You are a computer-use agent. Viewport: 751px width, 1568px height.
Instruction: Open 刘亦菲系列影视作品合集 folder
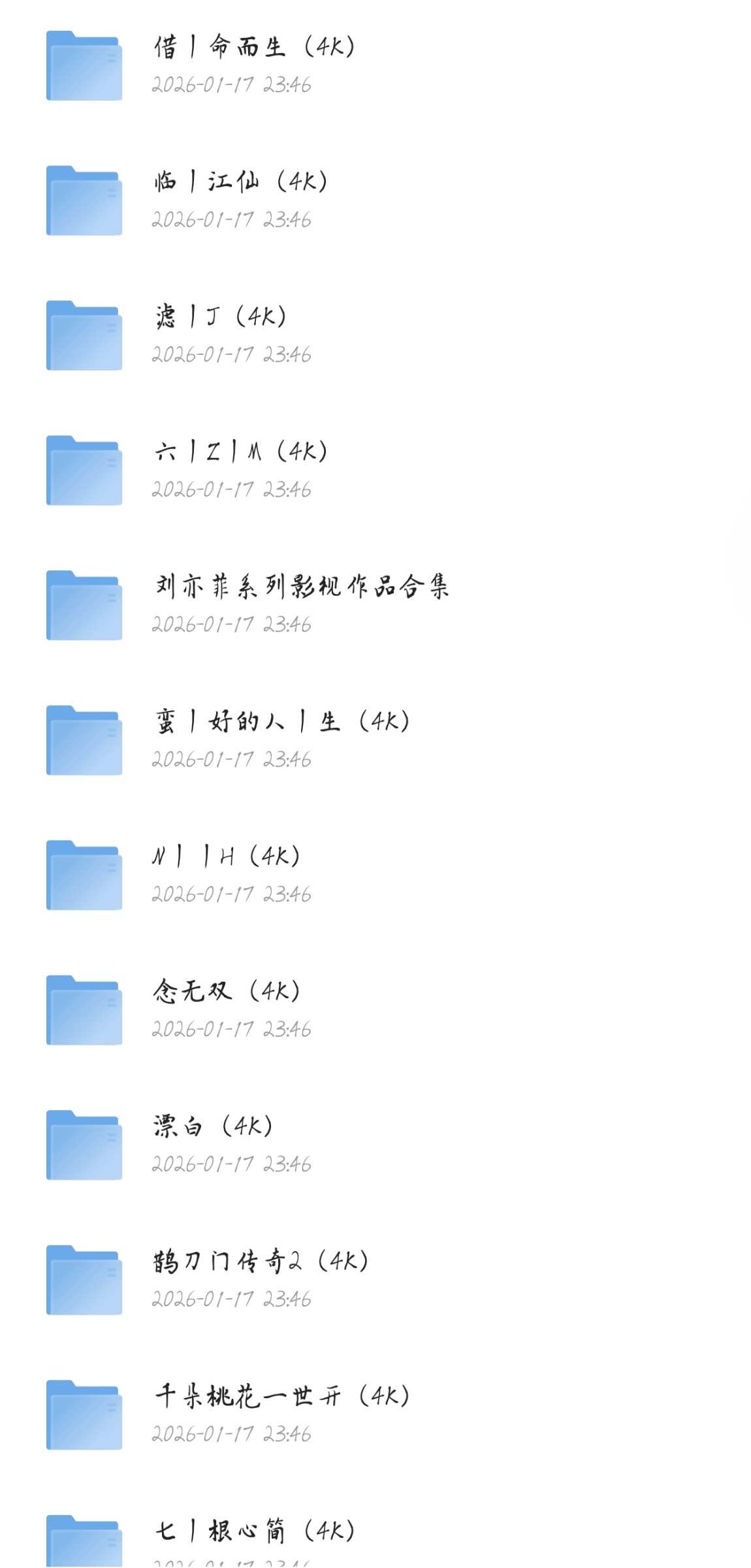point(302,587)
